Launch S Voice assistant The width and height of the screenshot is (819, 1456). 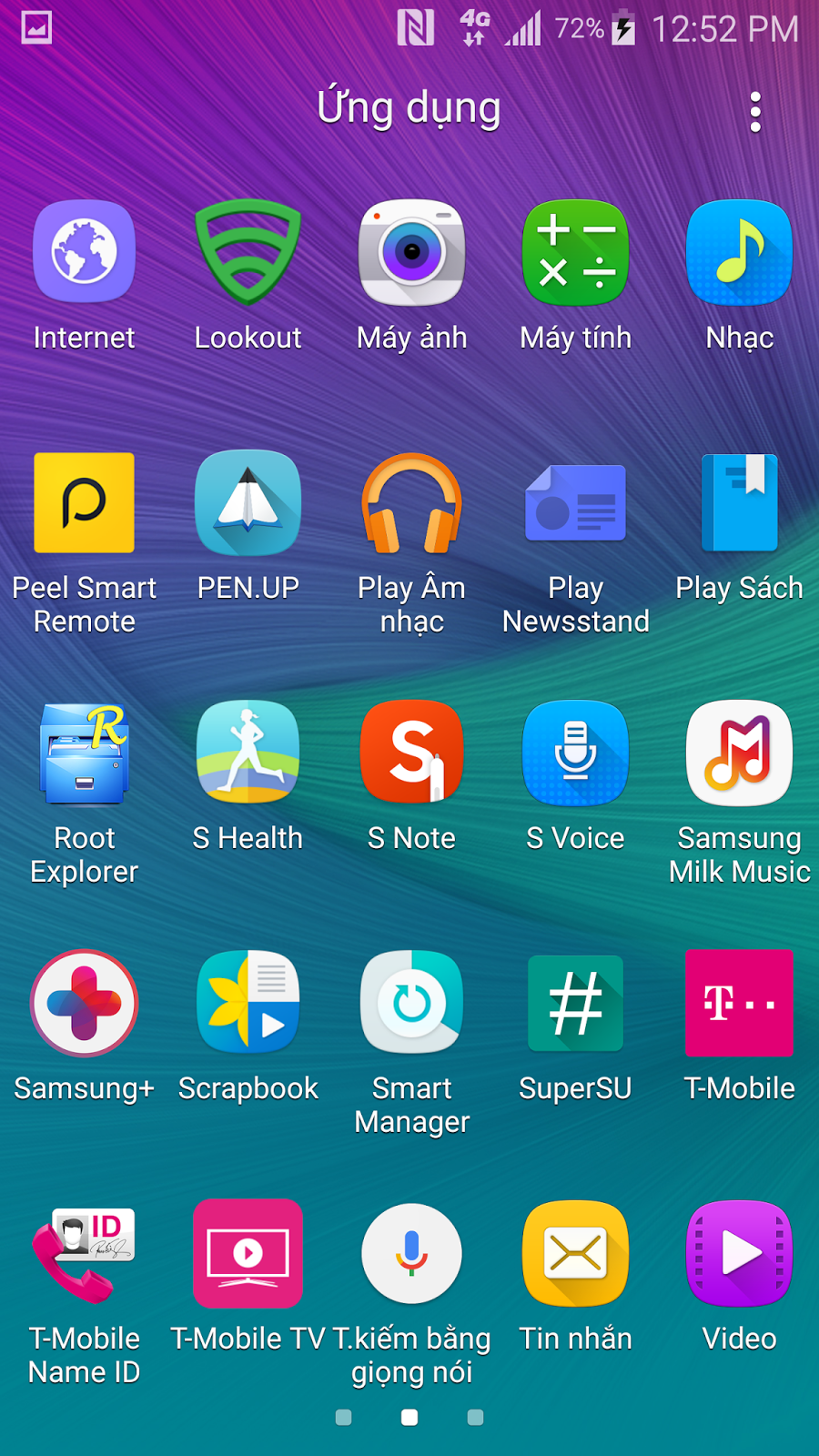click(575, 753)
